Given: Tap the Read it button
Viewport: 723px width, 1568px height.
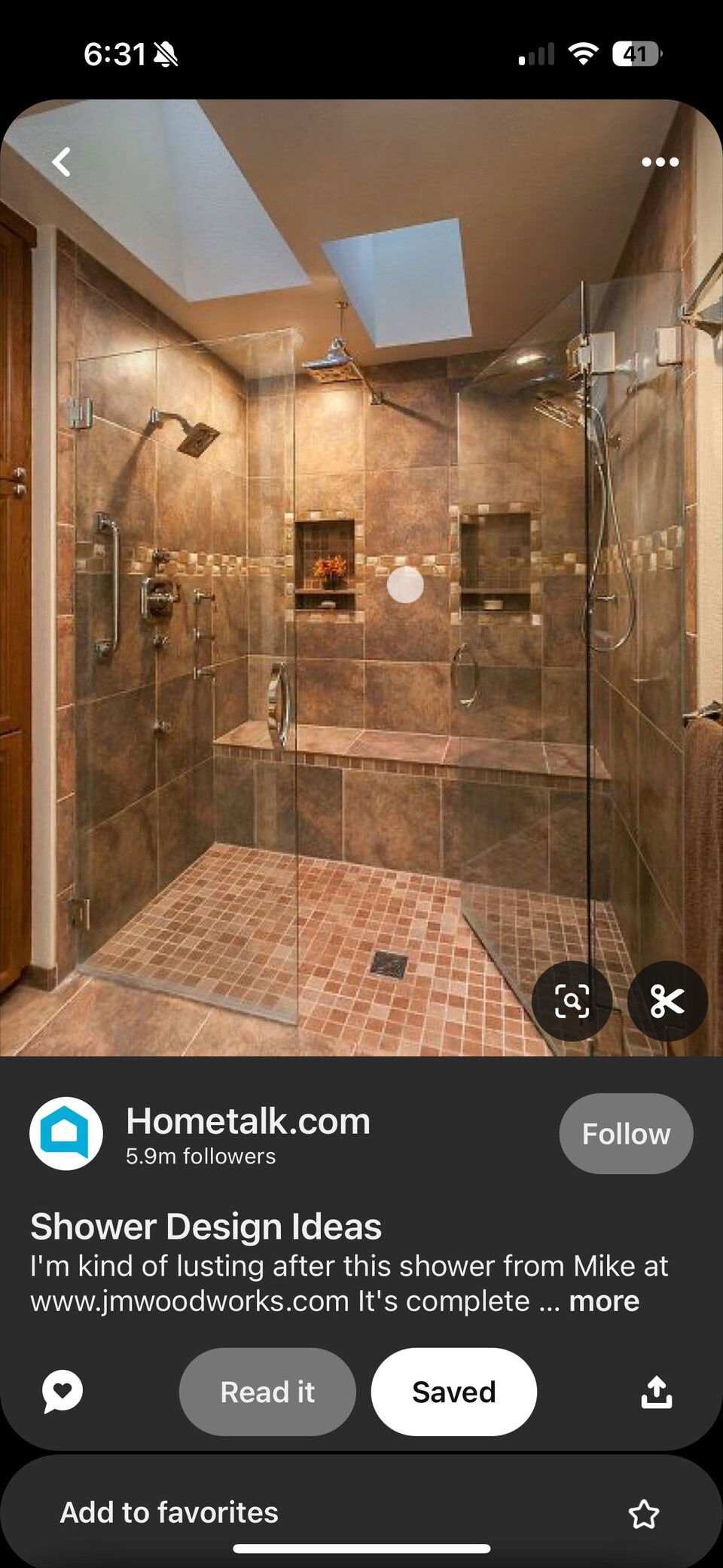Looking at the screenshot, I should (x=267, y=1392).
